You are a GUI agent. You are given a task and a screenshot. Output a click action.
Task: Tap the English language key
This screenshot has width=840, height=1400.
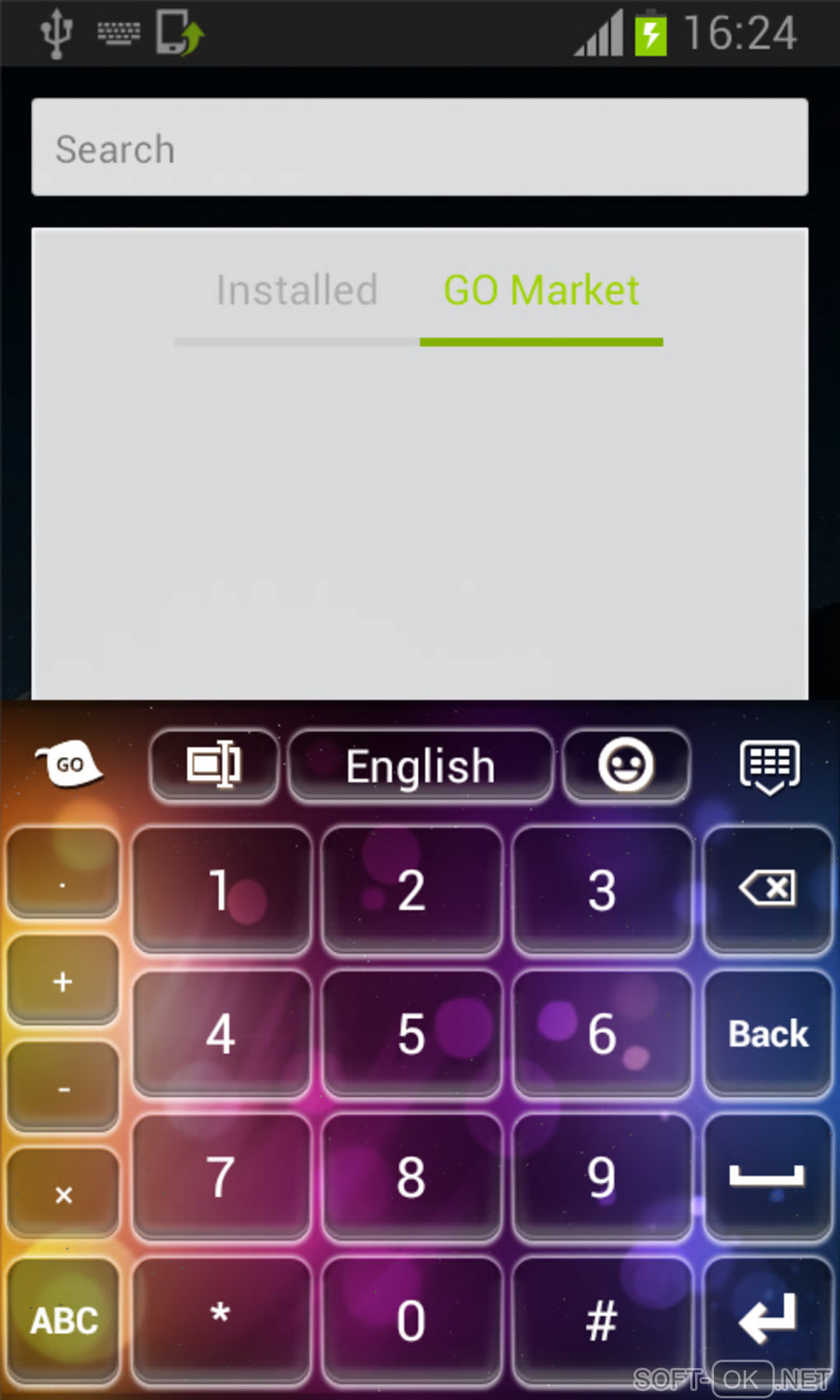pyautogui.click(x=420, y=767)
